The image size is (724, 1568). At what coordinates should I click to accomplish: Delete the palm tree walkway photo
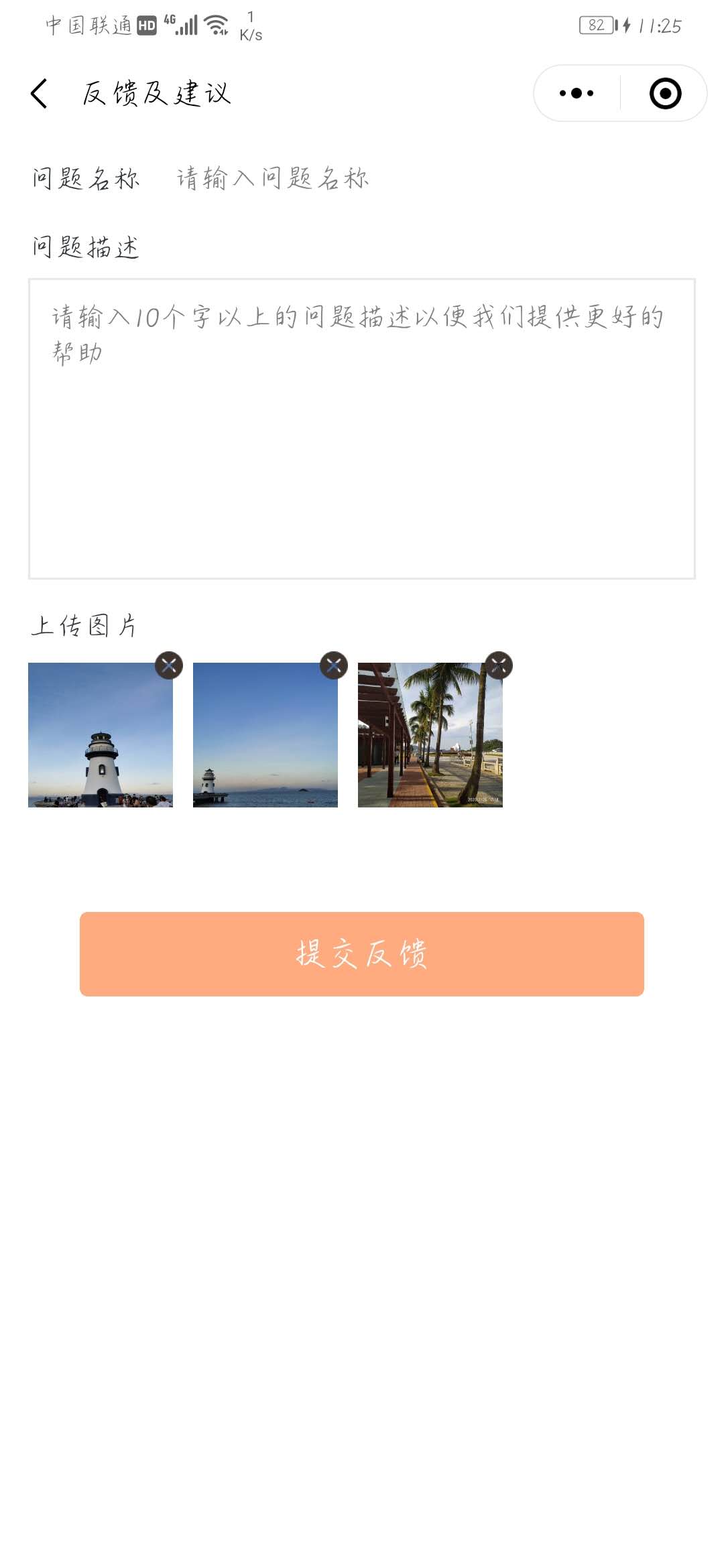click(499, 665)
